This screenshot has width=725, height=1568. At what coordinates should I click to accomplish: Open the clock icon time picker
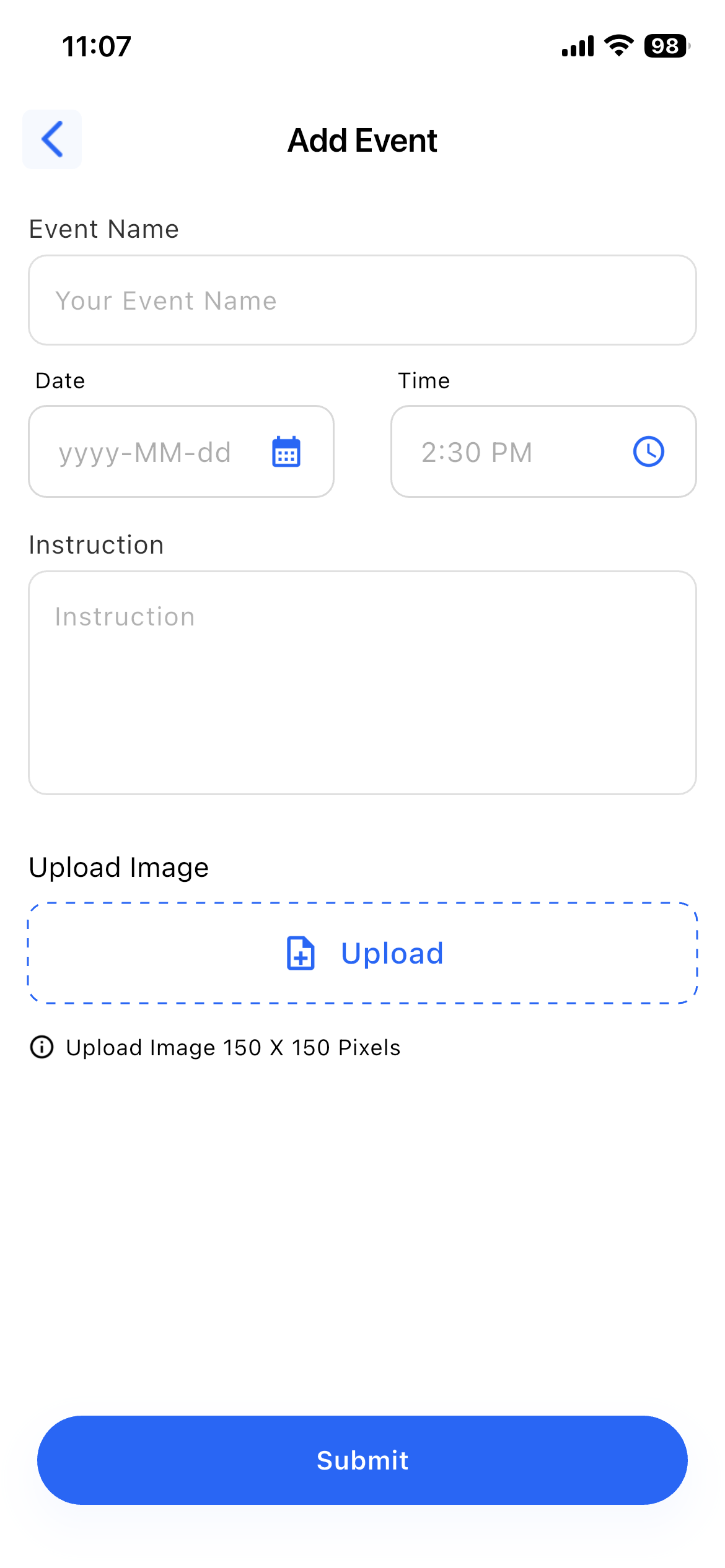tap(648, 452)
